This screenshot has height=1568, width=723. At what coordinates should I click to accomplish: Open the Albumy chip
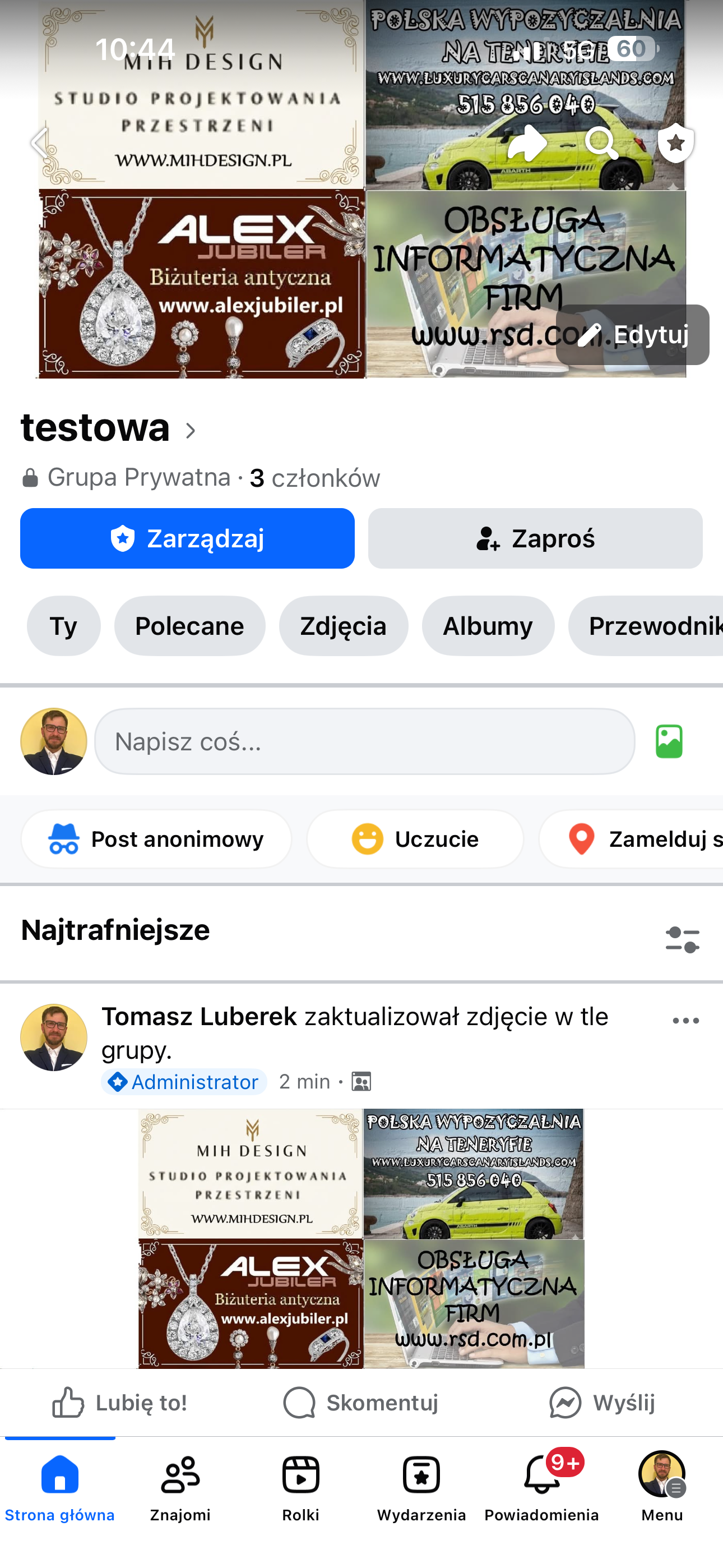(x=488, y=626)
